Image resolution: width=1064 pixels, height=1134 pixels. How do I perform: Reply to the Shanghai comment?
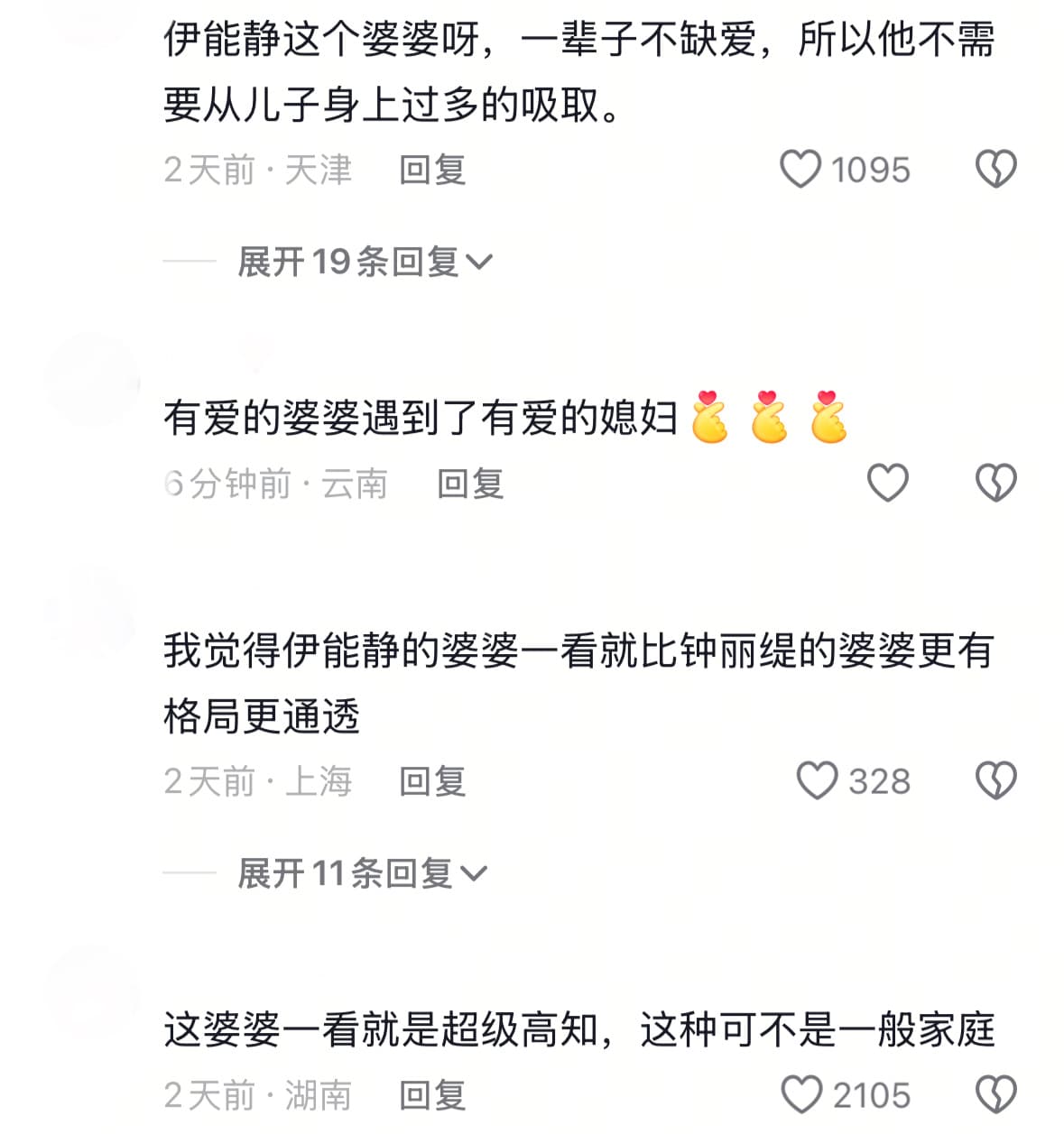click(432, 781)
